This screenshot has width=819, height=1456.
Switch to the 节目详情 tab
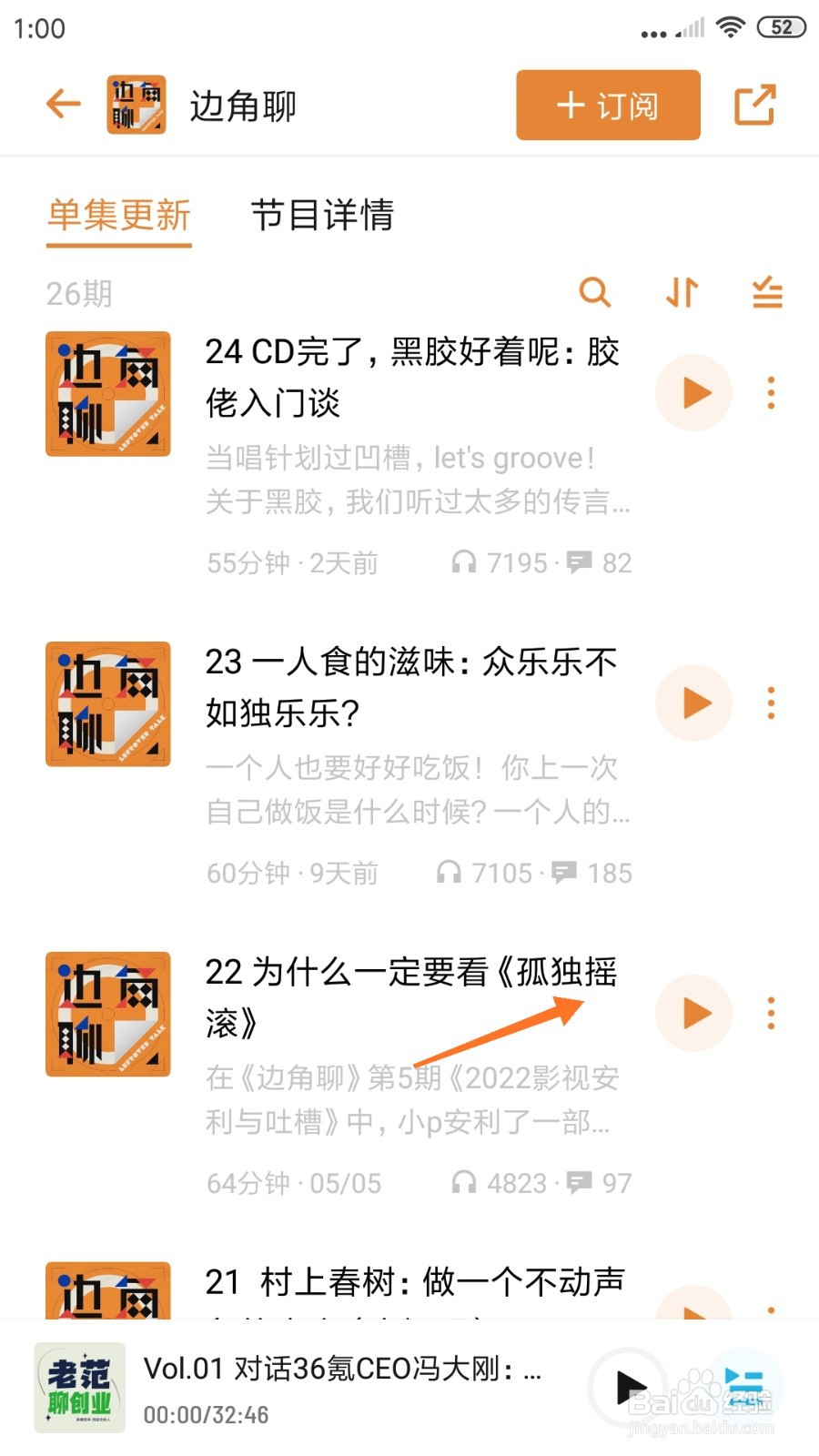click(322, 216)
